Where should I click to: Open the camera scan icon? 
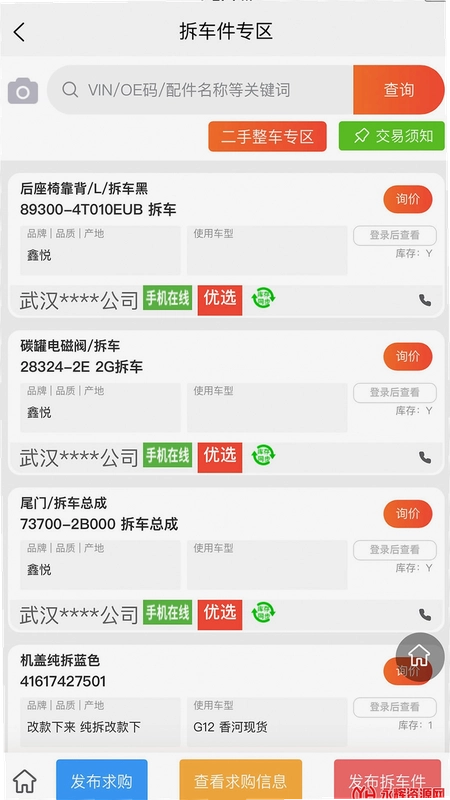coord(23,91)
